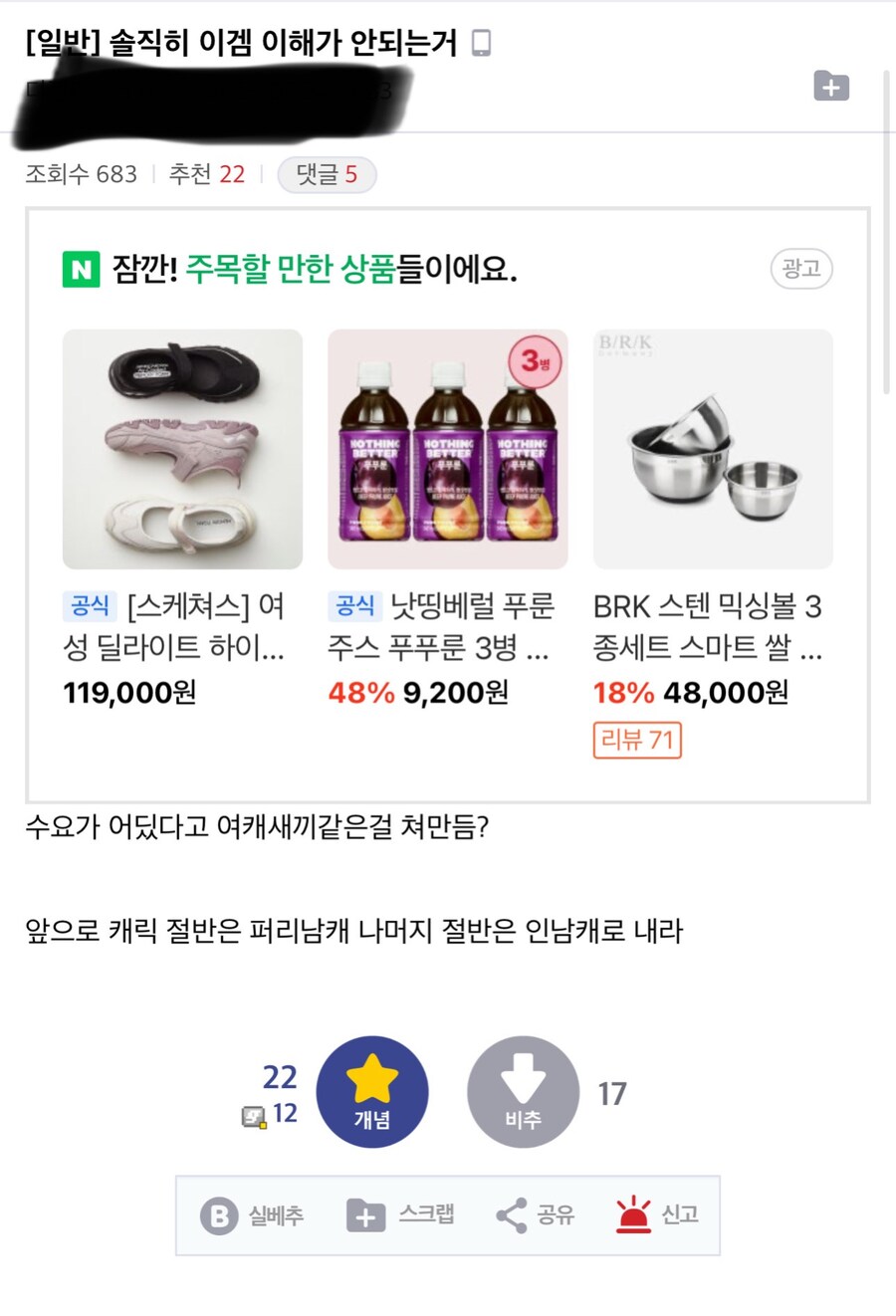Select the 실베추 button
The width and height of the screenshot is (896, 1316).
click(x=253, y=1215)
